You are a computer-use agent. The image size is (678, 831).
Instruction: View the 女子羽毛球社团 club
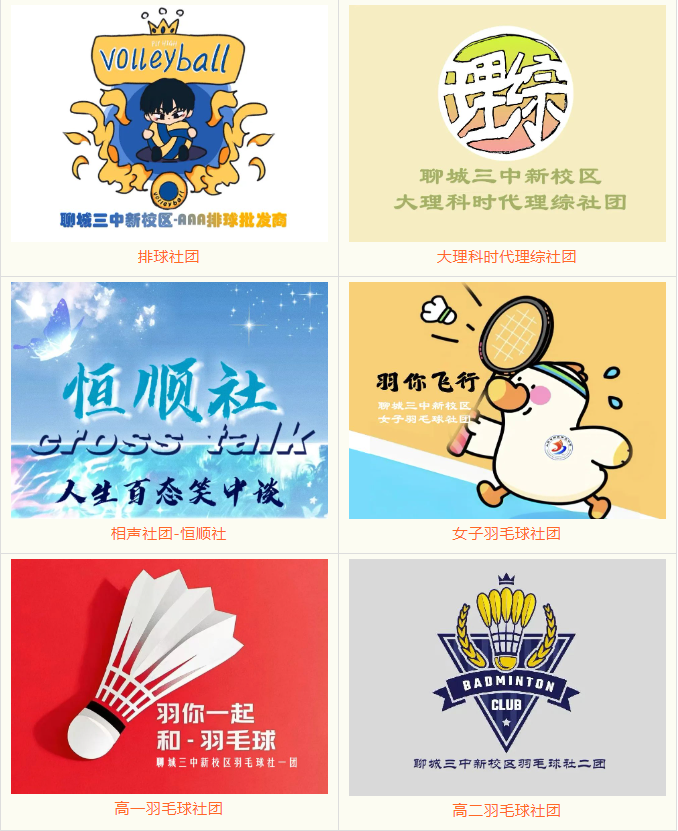coord(507,400)
